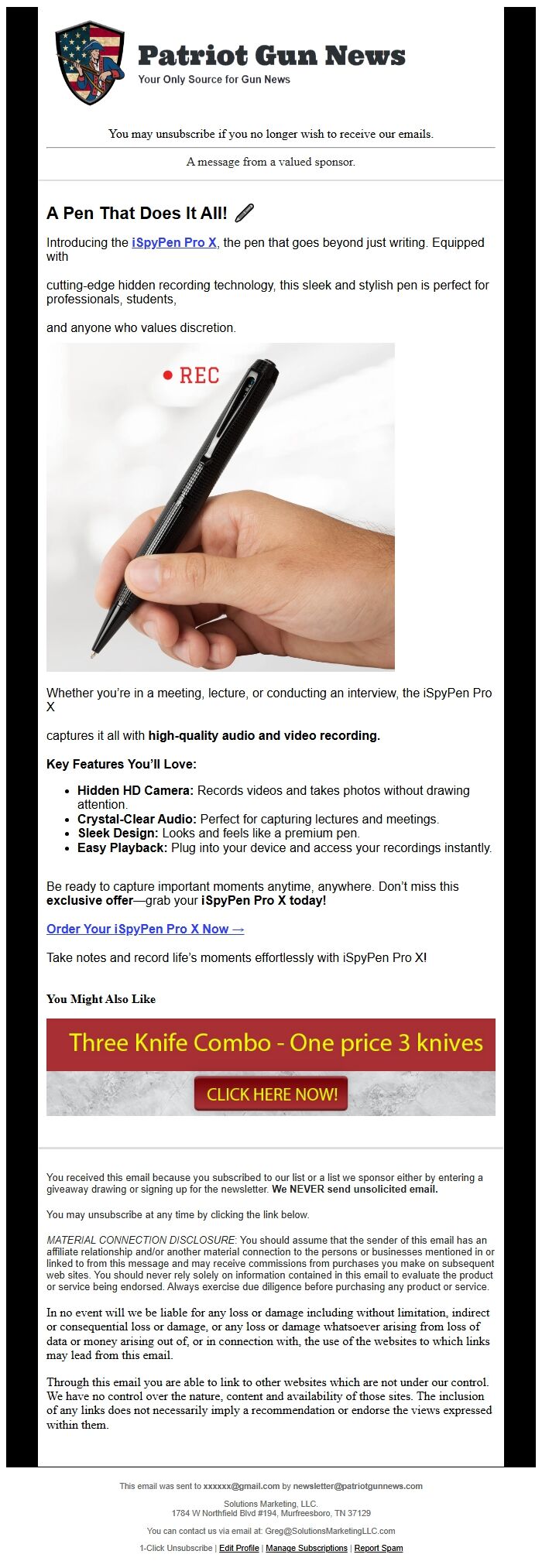Tap the CLICK HERE NOW button

271,1094
